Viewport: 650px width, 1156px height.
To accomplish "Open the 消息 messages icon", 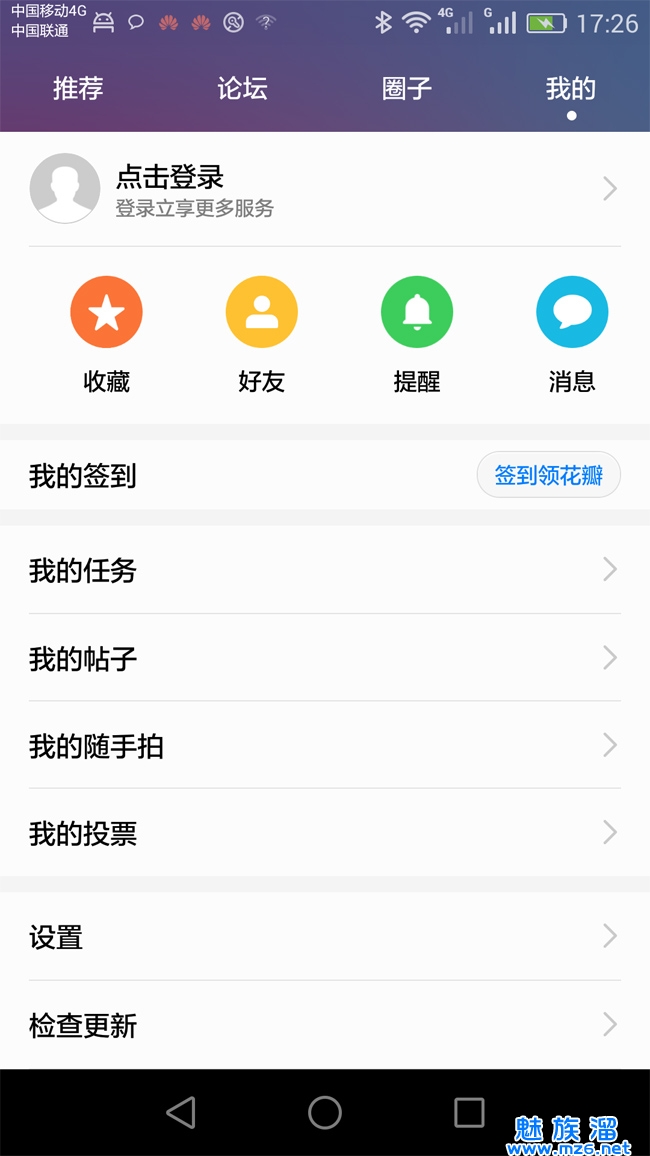I will pyautogui.click(x=572, y=313).
